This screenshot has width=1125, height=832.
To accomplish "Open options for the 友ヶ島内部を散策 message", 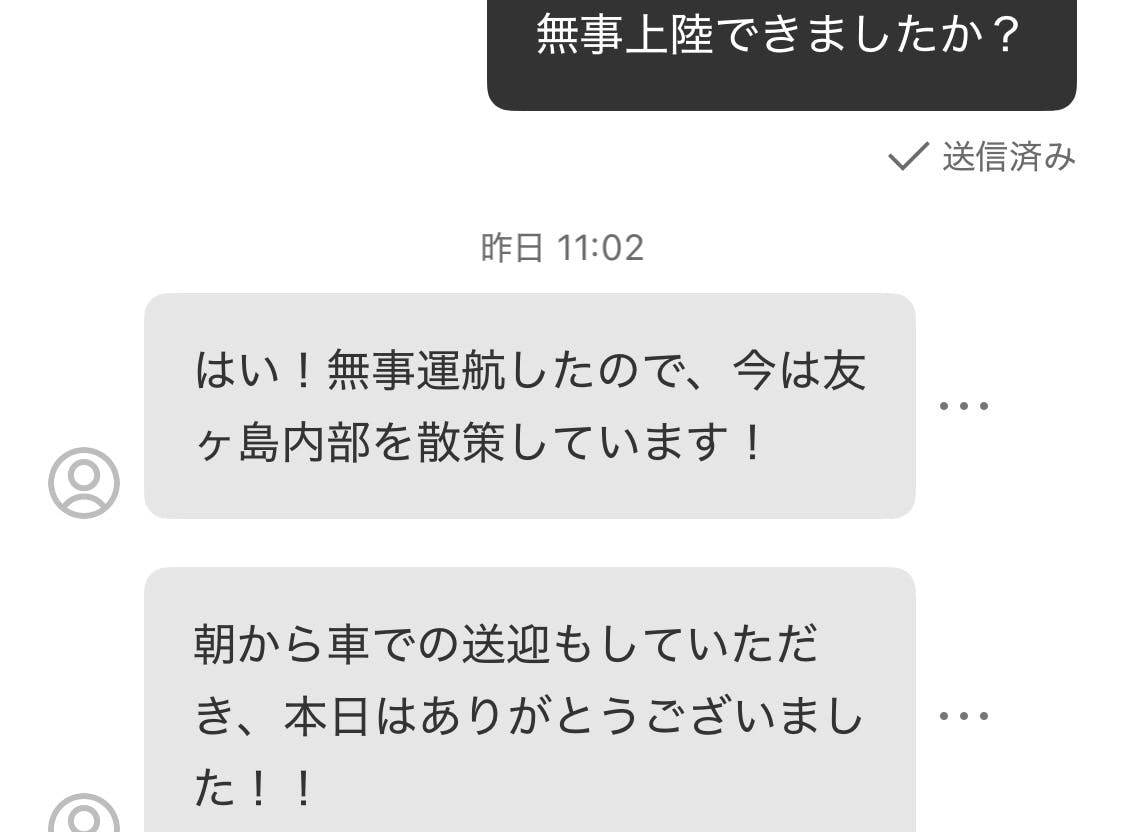I will pos(964,406).
